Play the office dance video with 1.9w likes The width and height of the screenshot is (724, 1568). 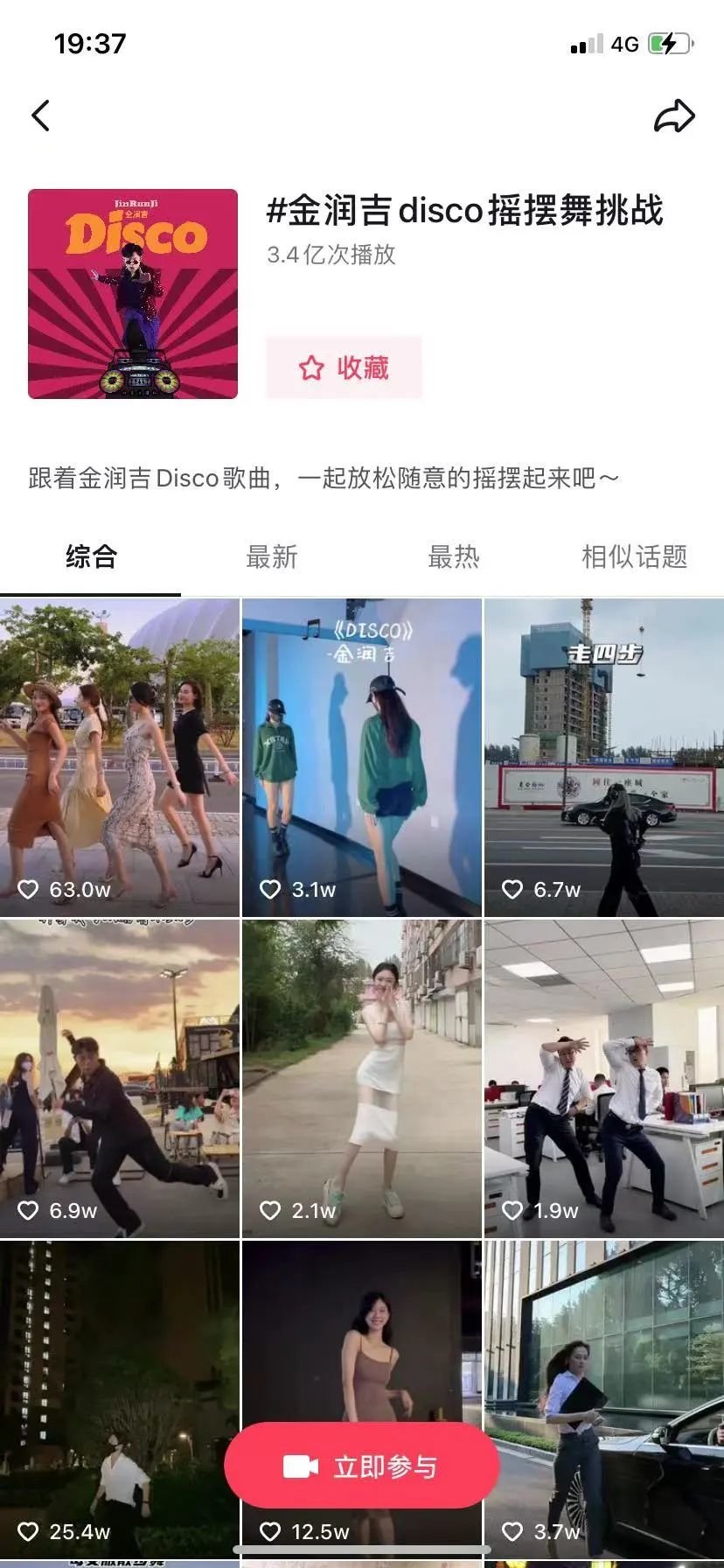coord(604,1078)
